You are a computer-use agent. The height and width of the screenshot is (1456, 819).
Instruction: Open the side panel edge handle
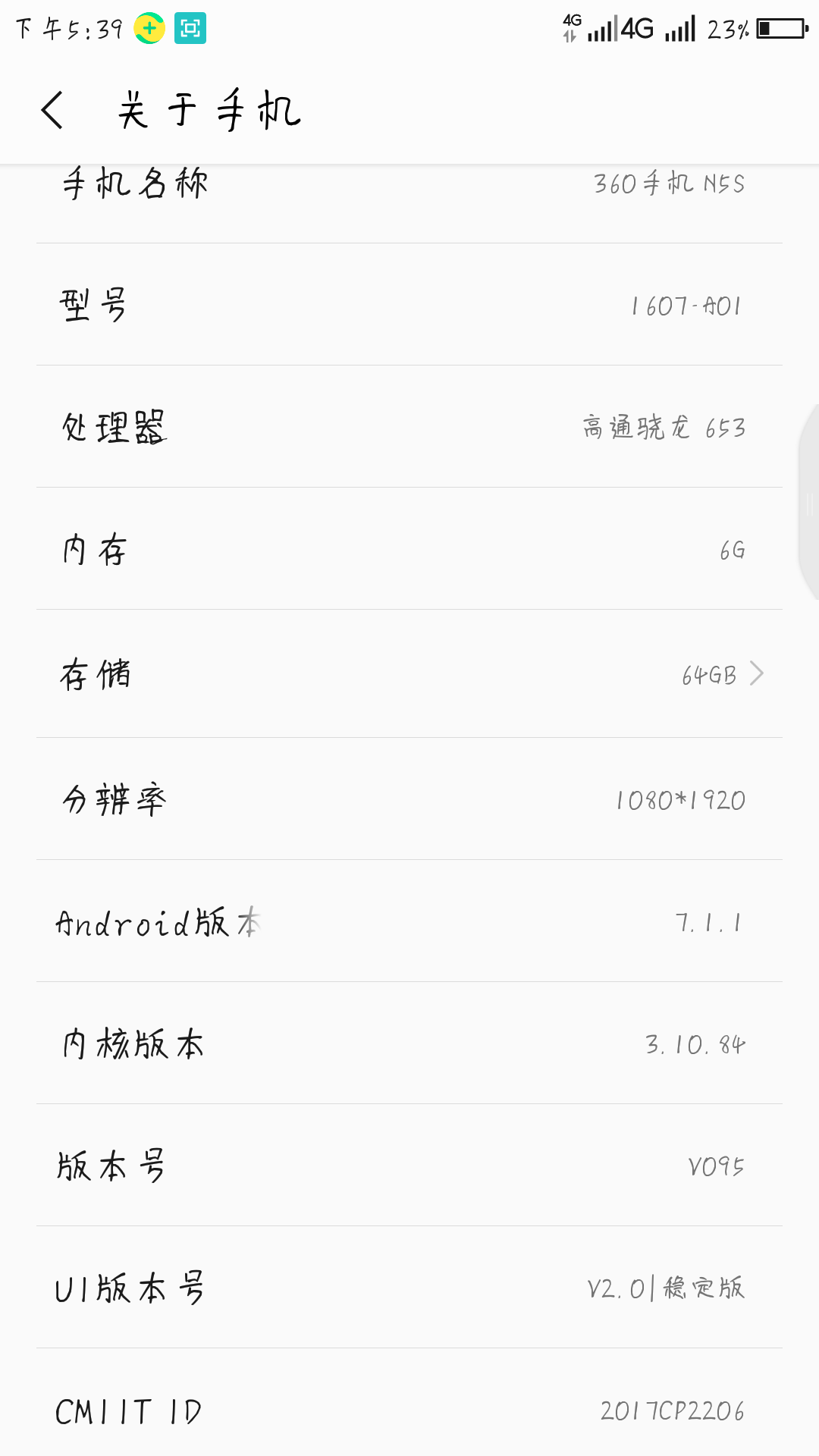809,504
